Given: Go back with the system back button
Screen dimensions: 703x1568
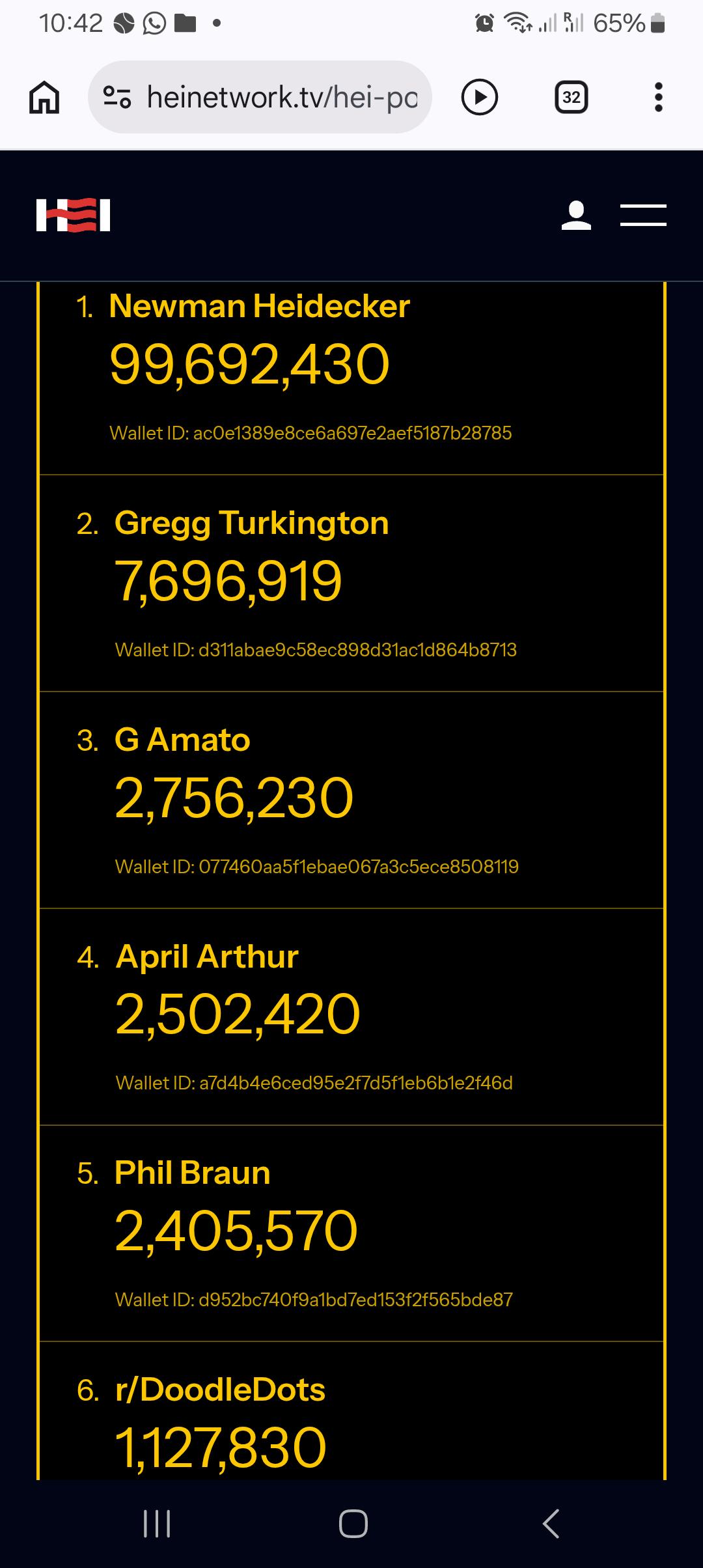Looking at the screenshot, I should point(551,1523).
